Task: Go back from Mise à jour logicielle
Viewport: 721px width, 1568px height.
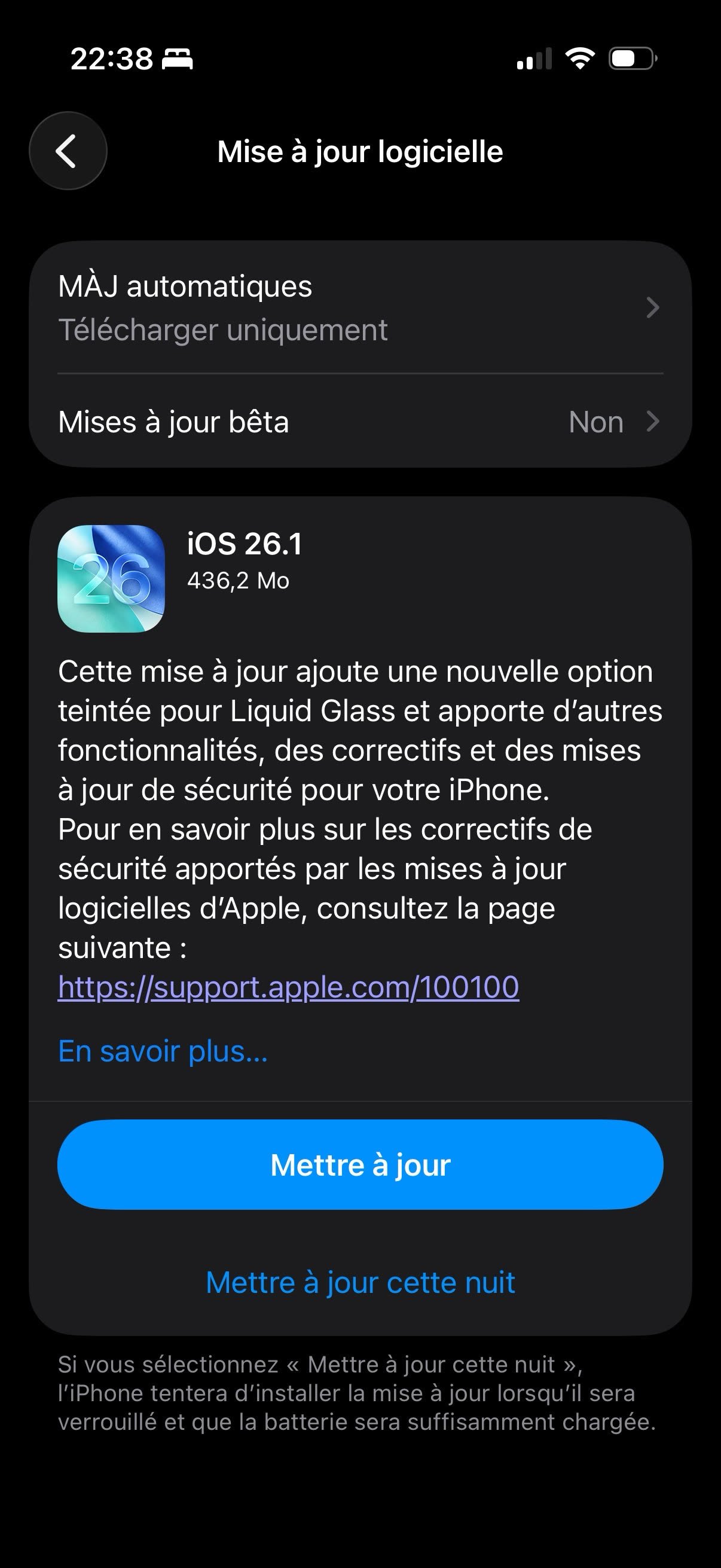Action: [x=68, y=151]
